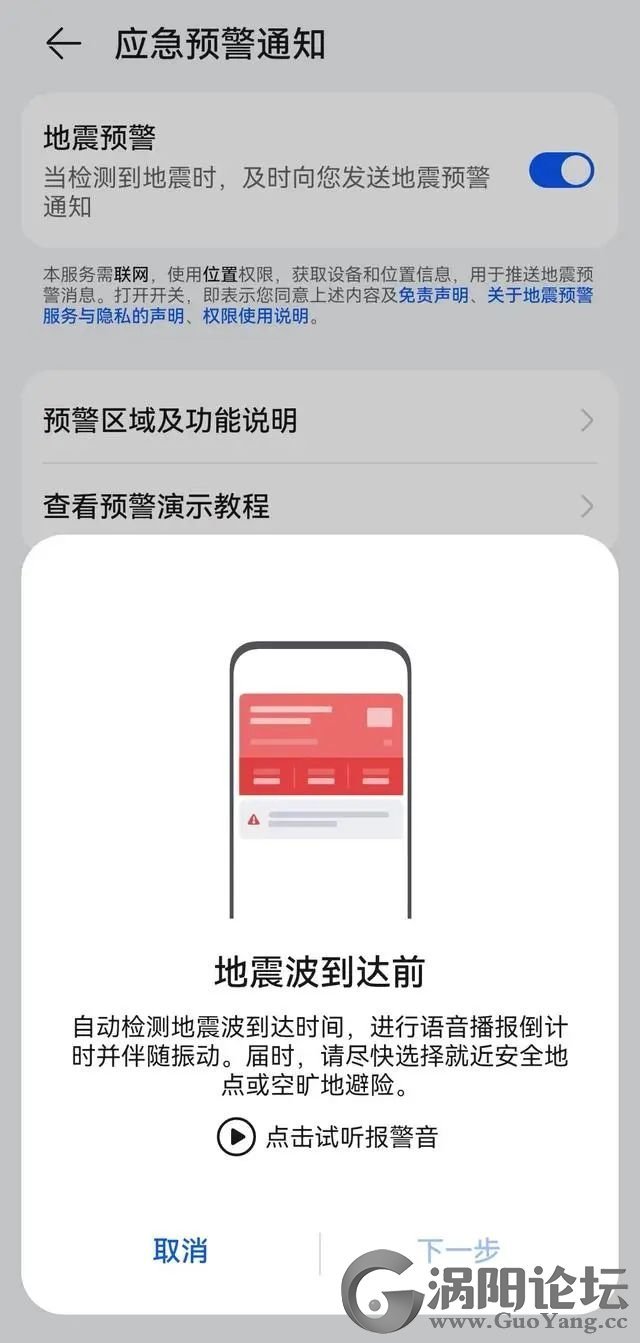The image size is (640, 1343).
Task: Turn off the 地震预警 switch
Action: 561,171
